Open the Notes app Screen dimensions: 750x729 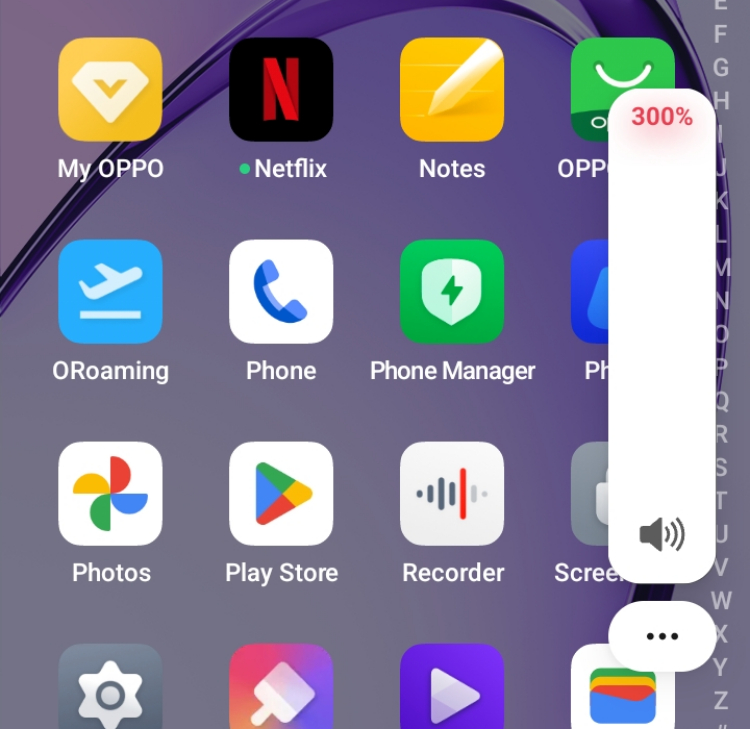[452, 90]
